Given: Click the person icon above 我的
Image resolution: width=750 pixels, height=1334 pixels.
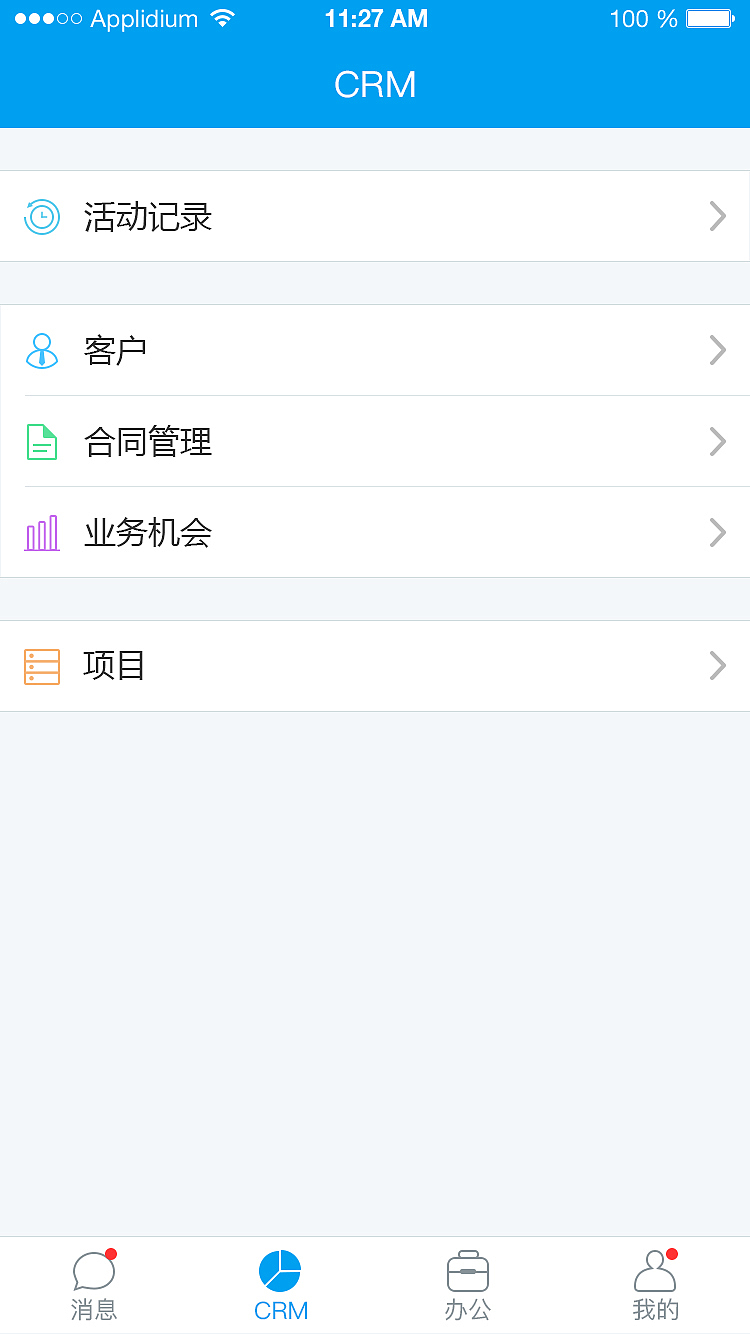Looking at the screenshot, I should click(655, 1271).
